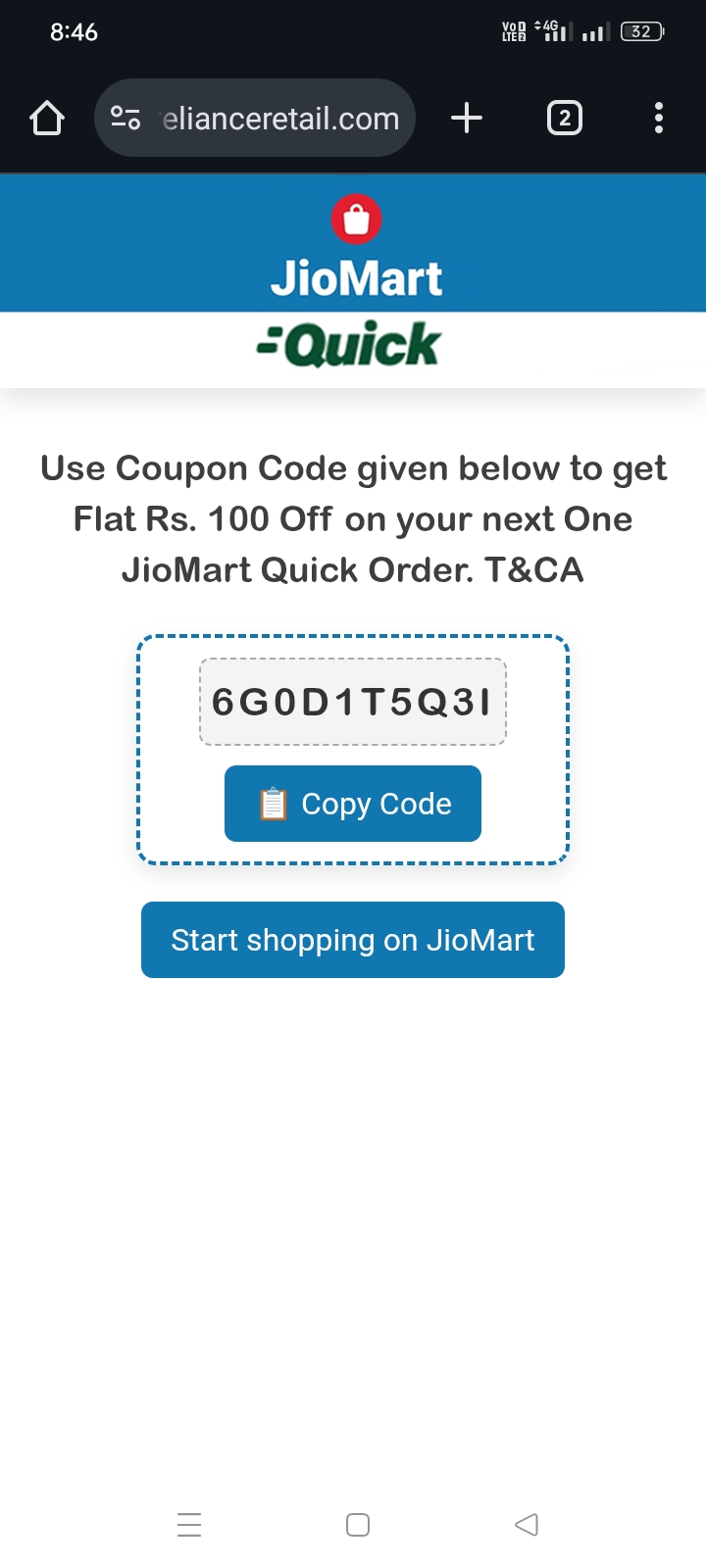Copy the coupon code
This screenshot has width=706, height=1568.
pyautogui.click(x=353, y=804)
